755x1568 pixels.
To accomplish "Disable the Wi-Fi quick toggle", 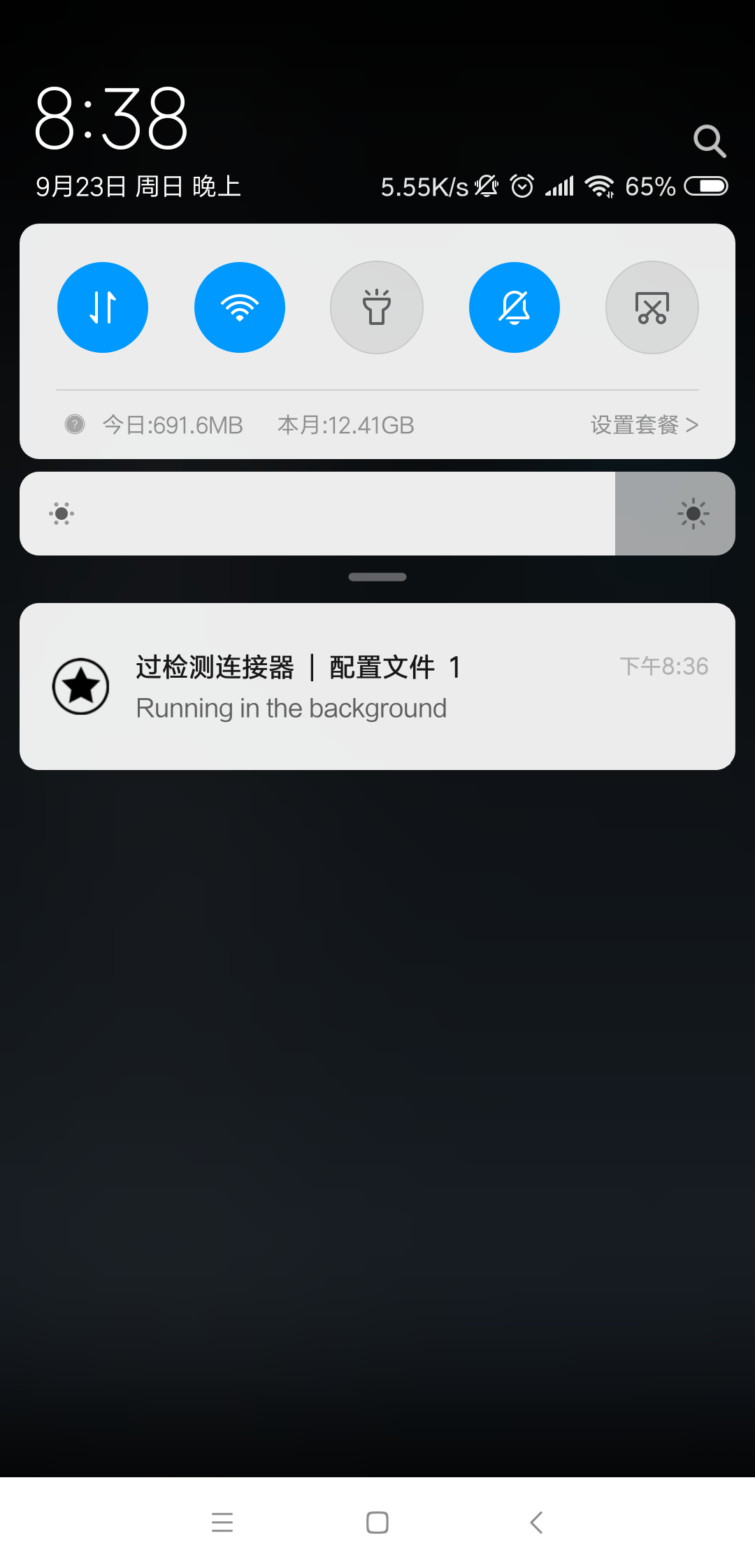I will click(x=240, y=307).
